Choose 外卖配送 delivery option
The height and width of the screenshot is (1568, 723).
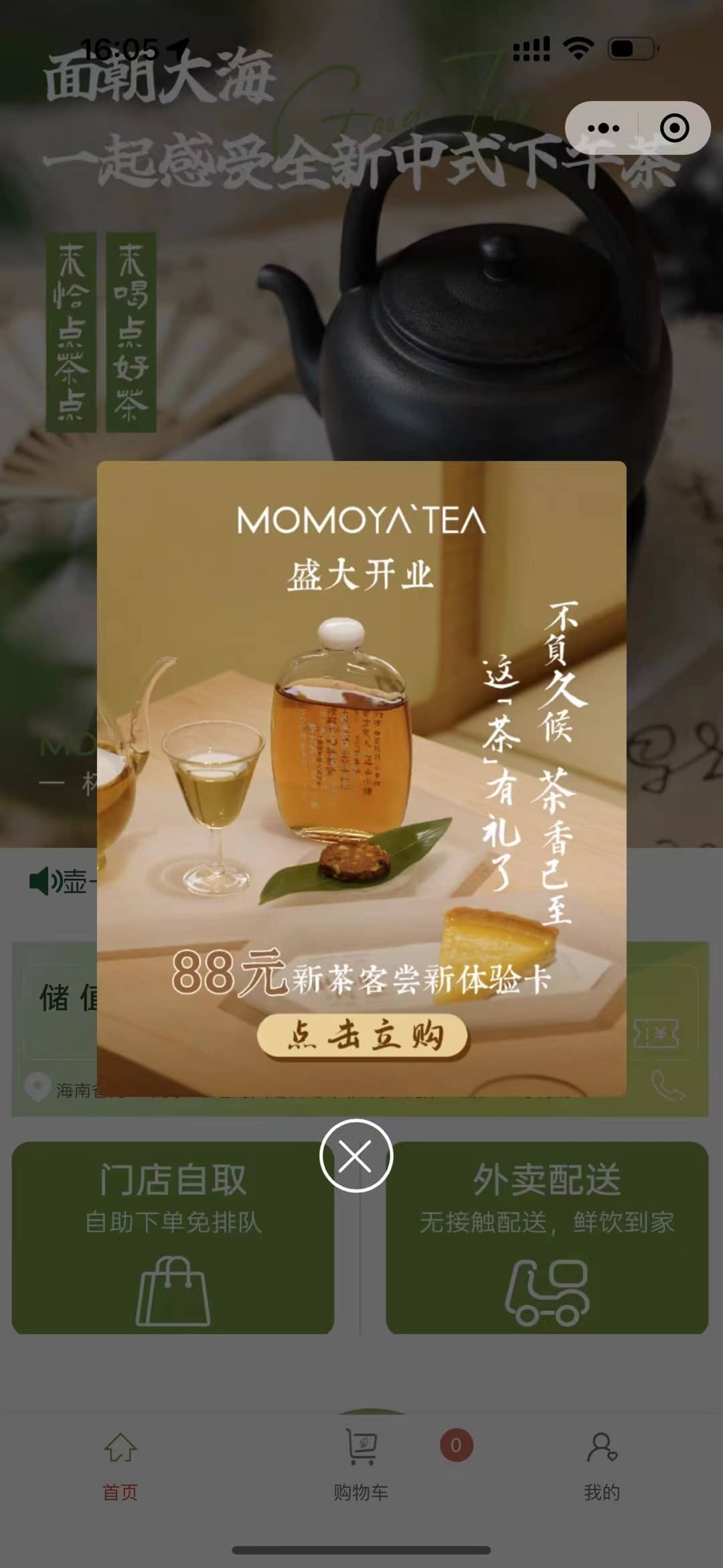[547, 1238]
